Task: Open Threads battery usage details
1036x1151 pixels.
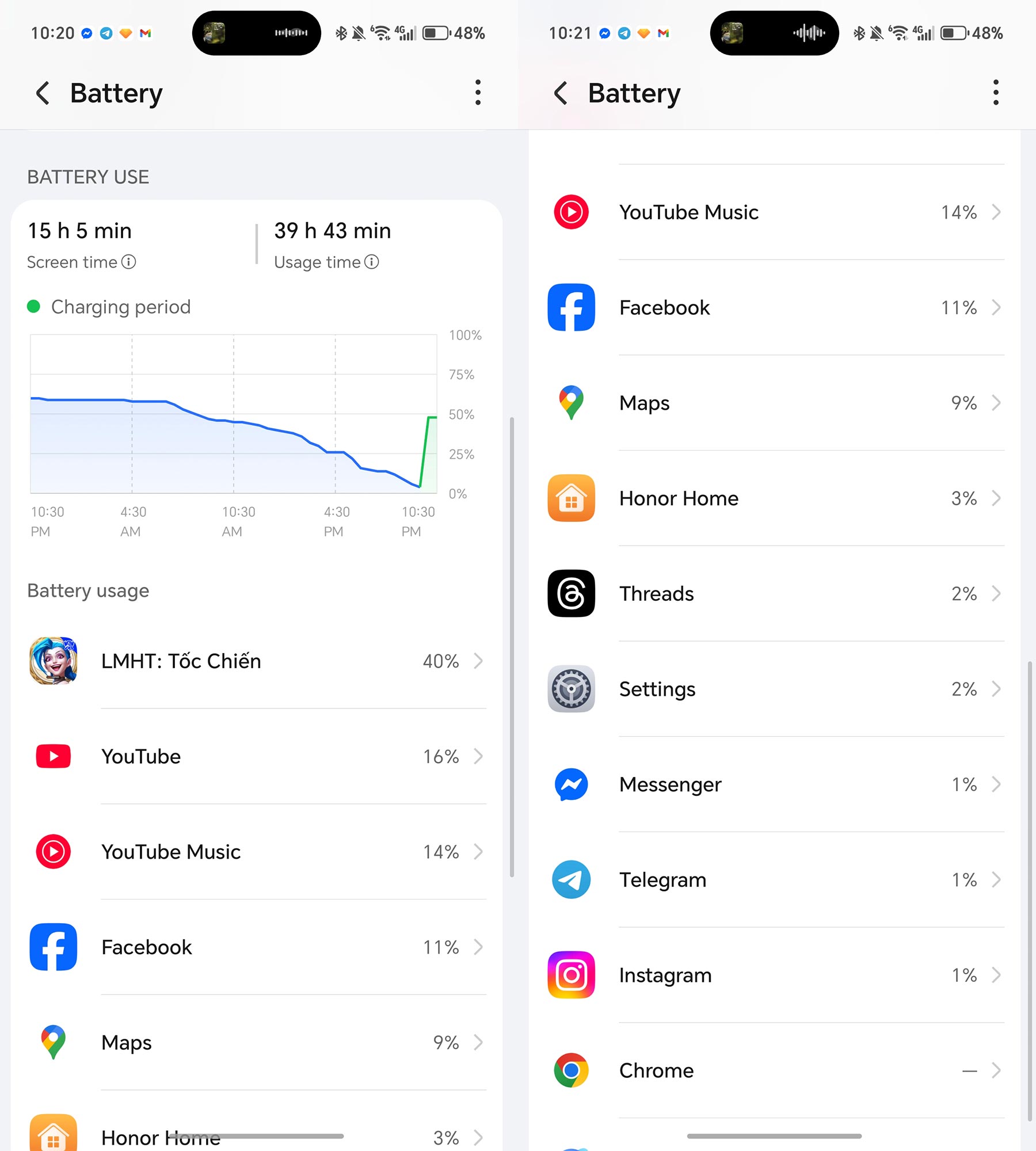Action: 774,593
